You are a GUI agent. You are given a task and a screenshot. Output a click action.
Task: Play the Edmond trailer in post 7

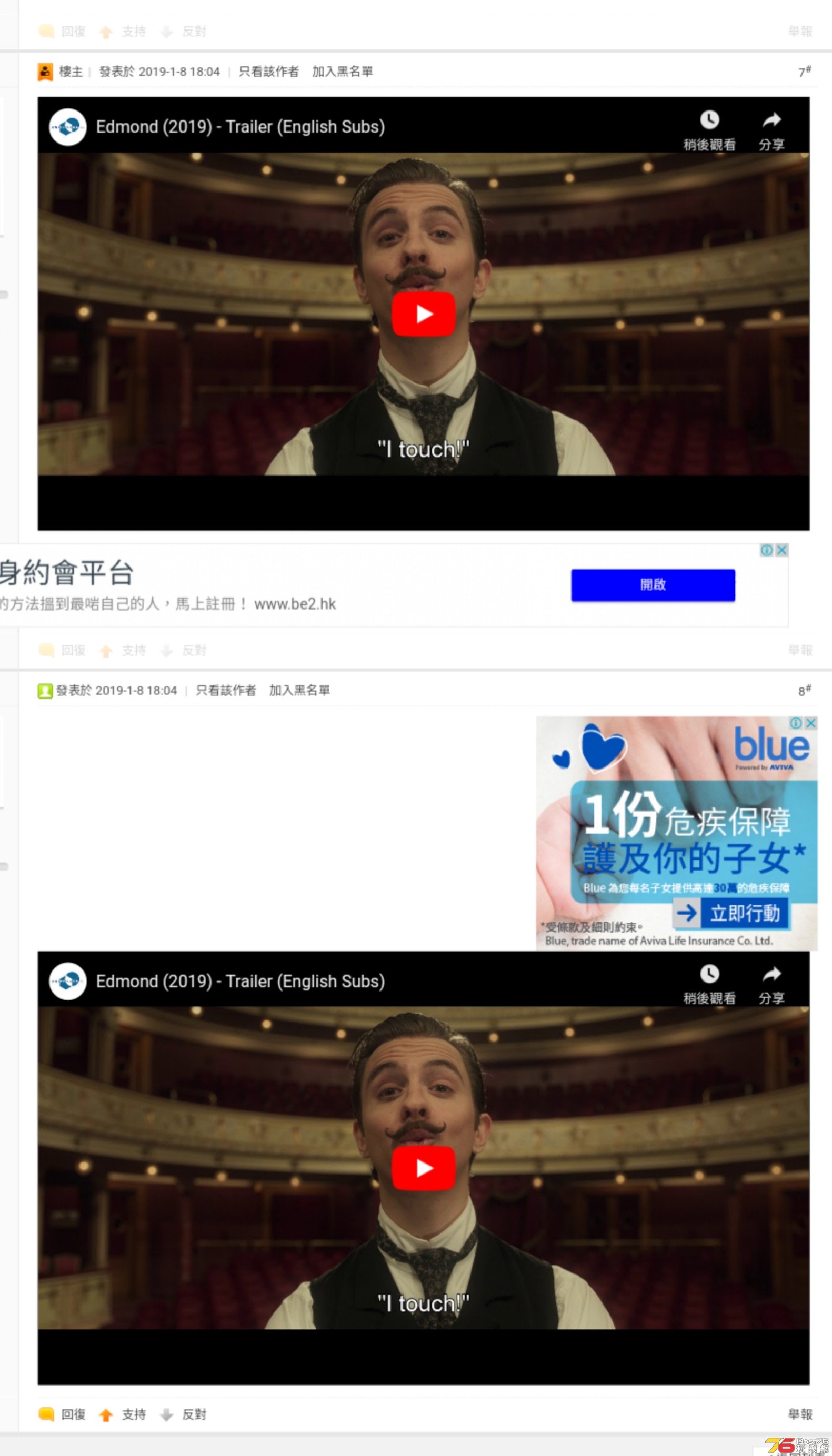coord(423,314)
